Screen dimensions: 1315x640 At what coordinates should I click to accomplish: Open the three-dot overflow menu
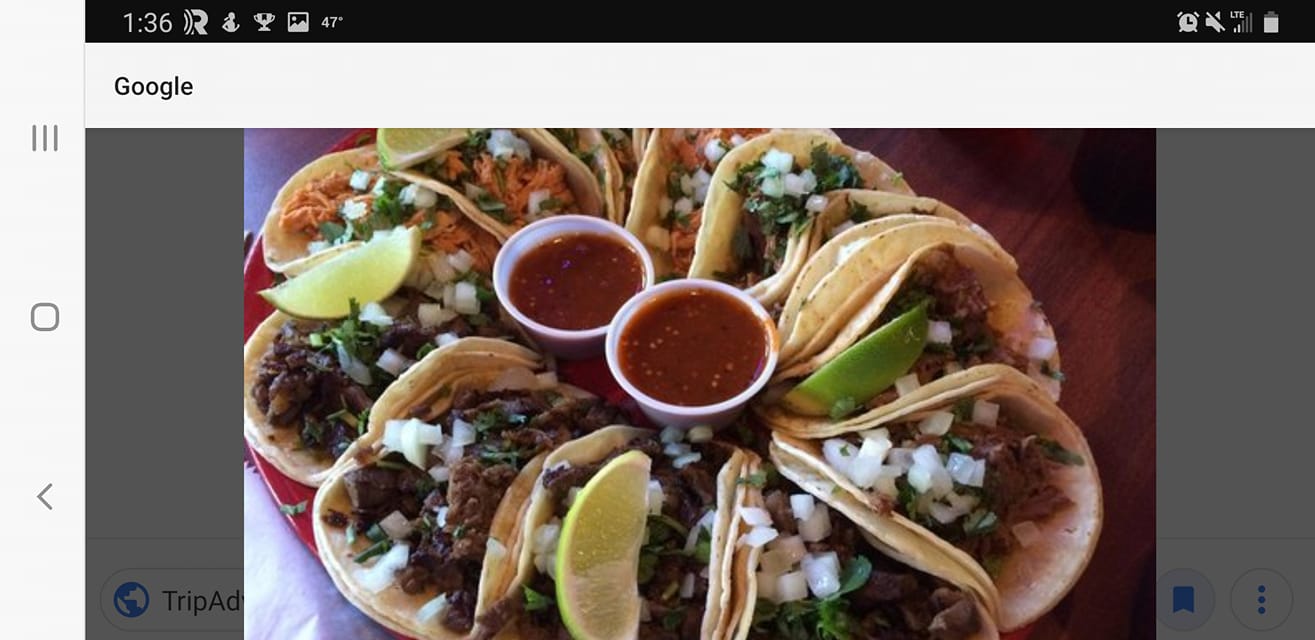tap(1261, 599)
